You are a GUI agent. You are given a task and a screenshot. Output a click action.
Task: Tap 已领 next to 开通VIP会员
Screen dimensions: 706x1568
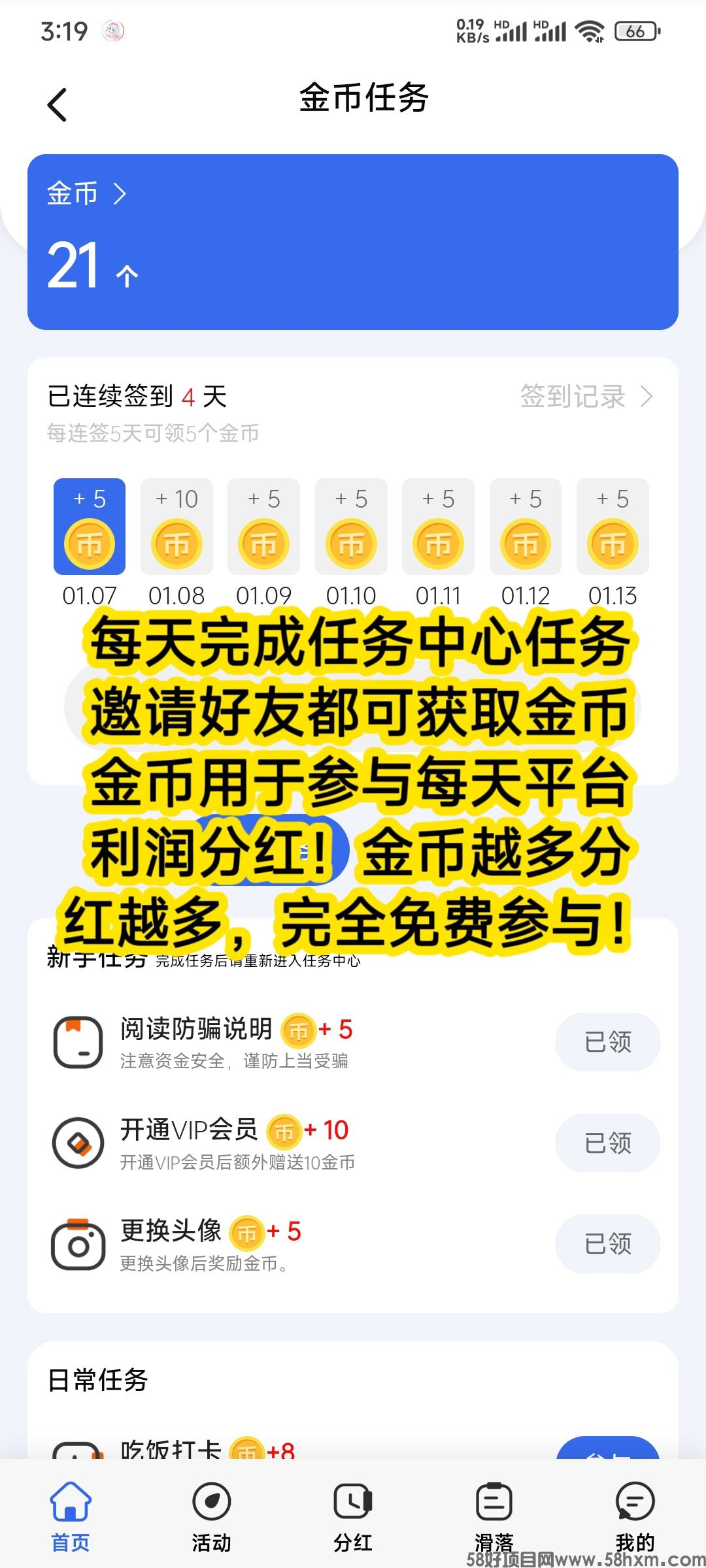point(607,1143)
